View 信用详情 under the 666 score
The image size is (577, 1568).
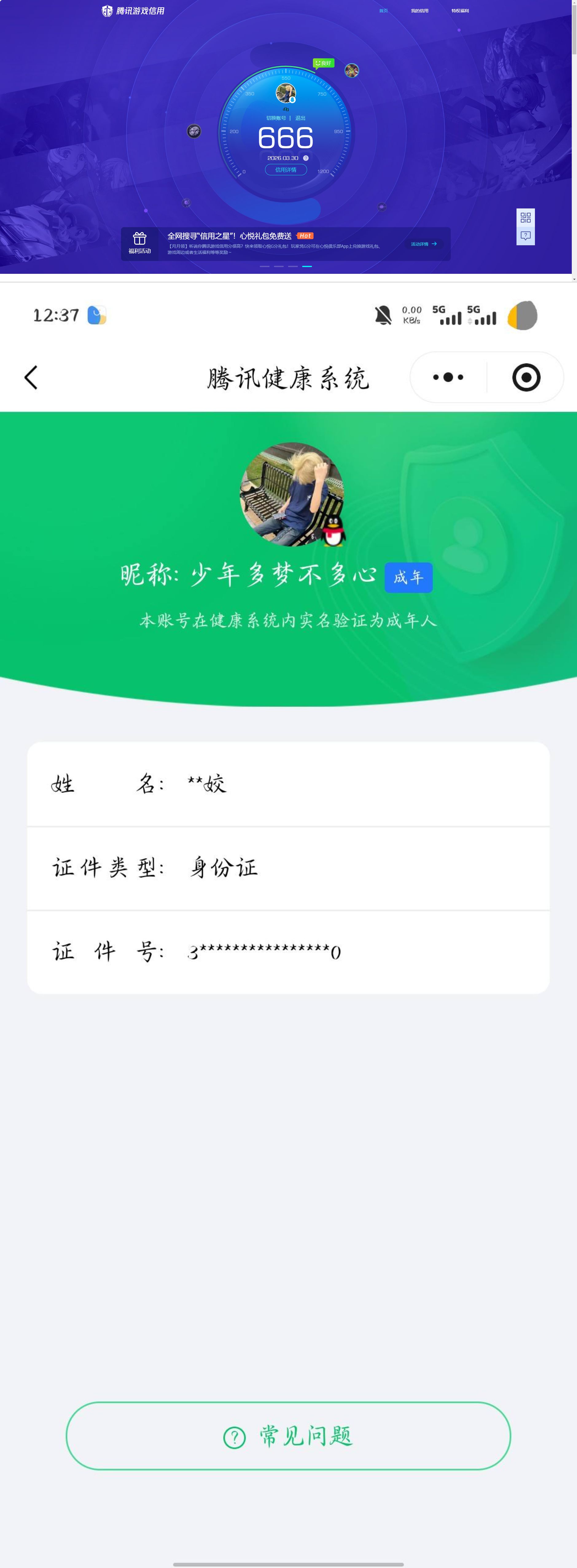286,170
